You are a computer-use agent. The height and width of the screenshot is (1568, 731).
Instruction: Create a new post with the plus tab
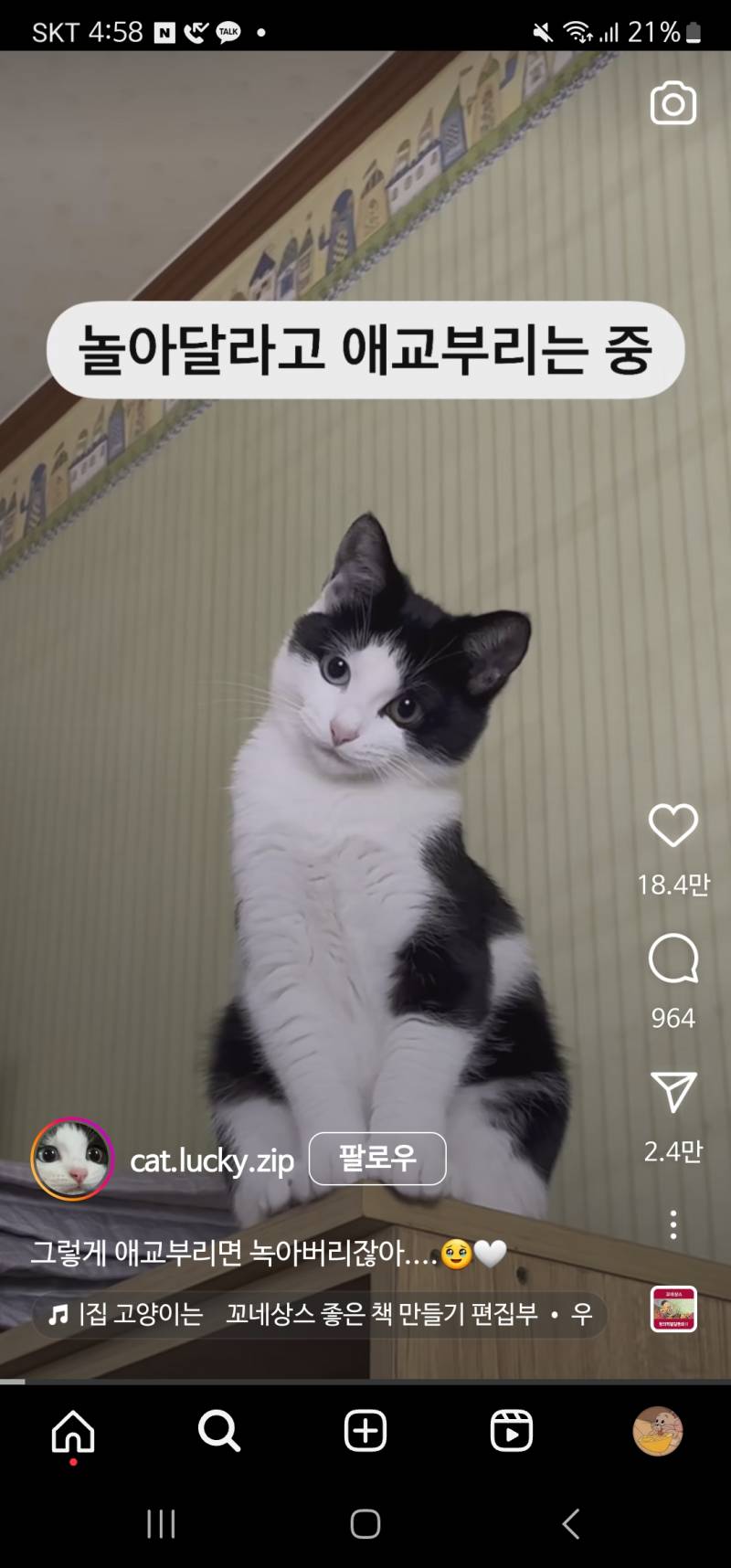(x=365, y=1431)
